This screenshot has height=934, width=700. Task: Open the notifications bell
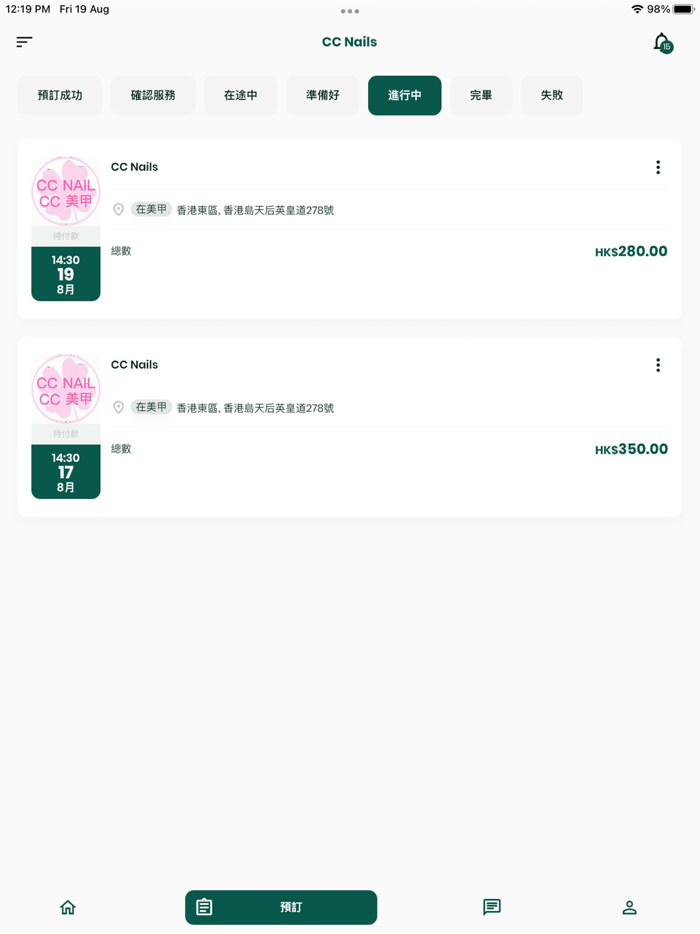(661, 42)
